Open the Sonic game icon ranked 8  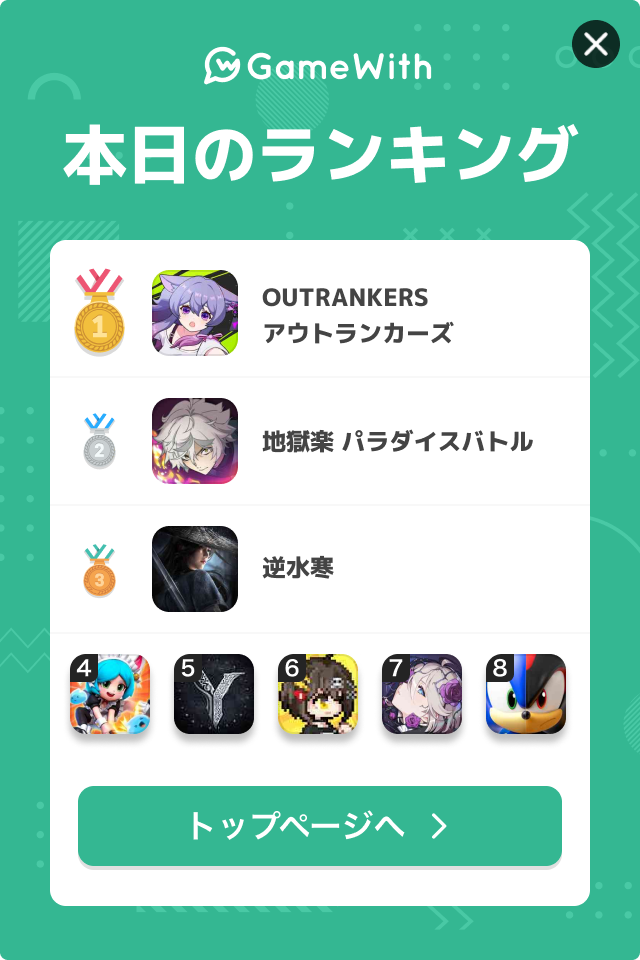click(x=526, y=694)
